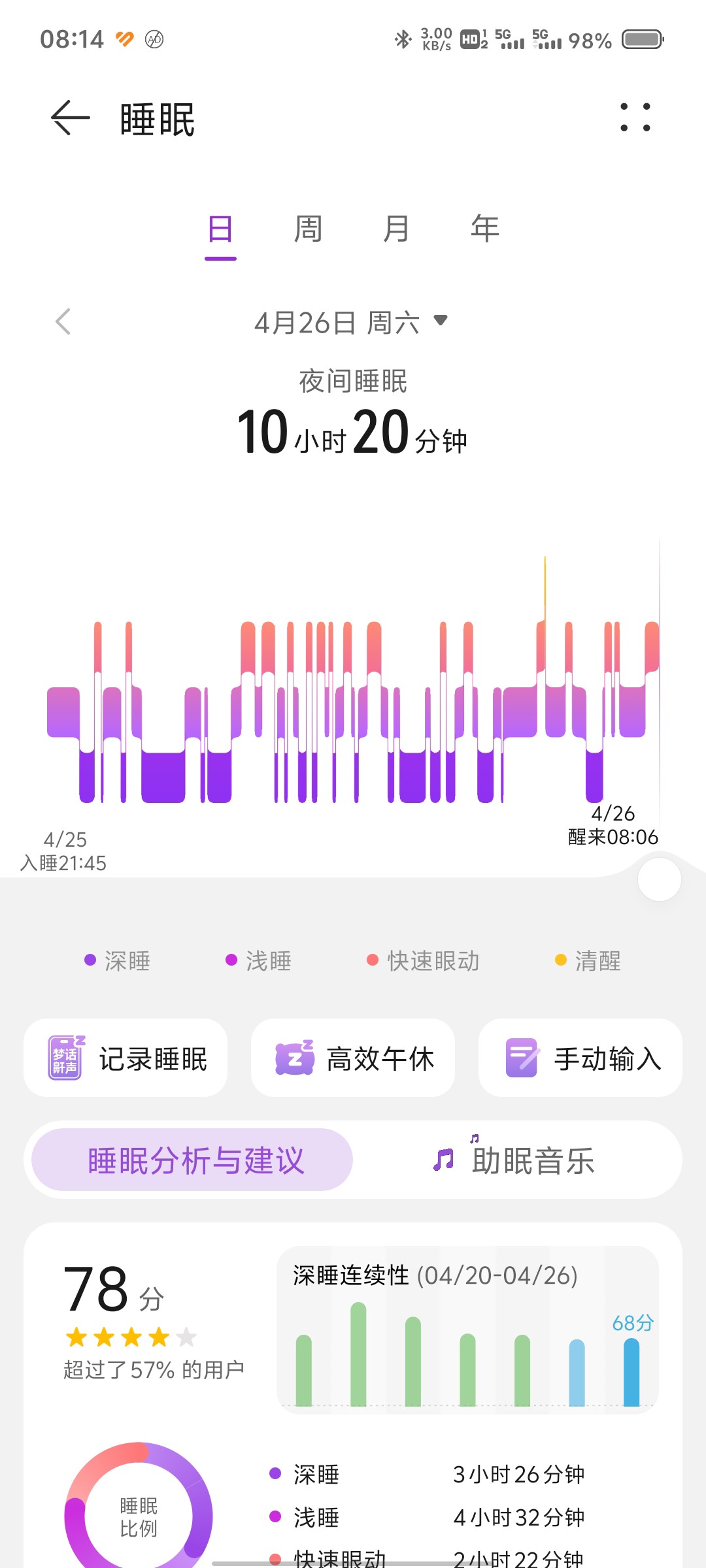
Task: Select the 日 tab
Action: coord(220,231)
